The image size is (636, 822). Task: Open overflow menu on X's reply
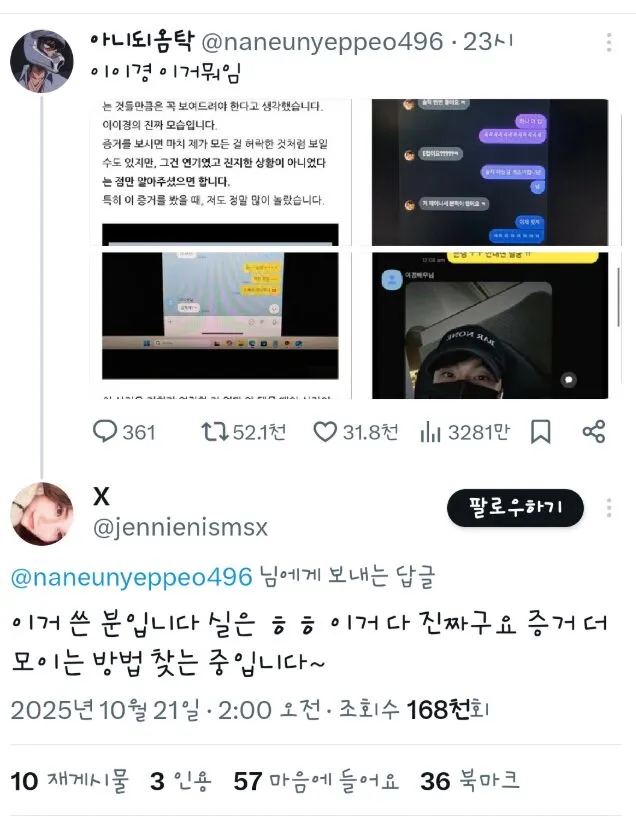[x=609, y=510]
